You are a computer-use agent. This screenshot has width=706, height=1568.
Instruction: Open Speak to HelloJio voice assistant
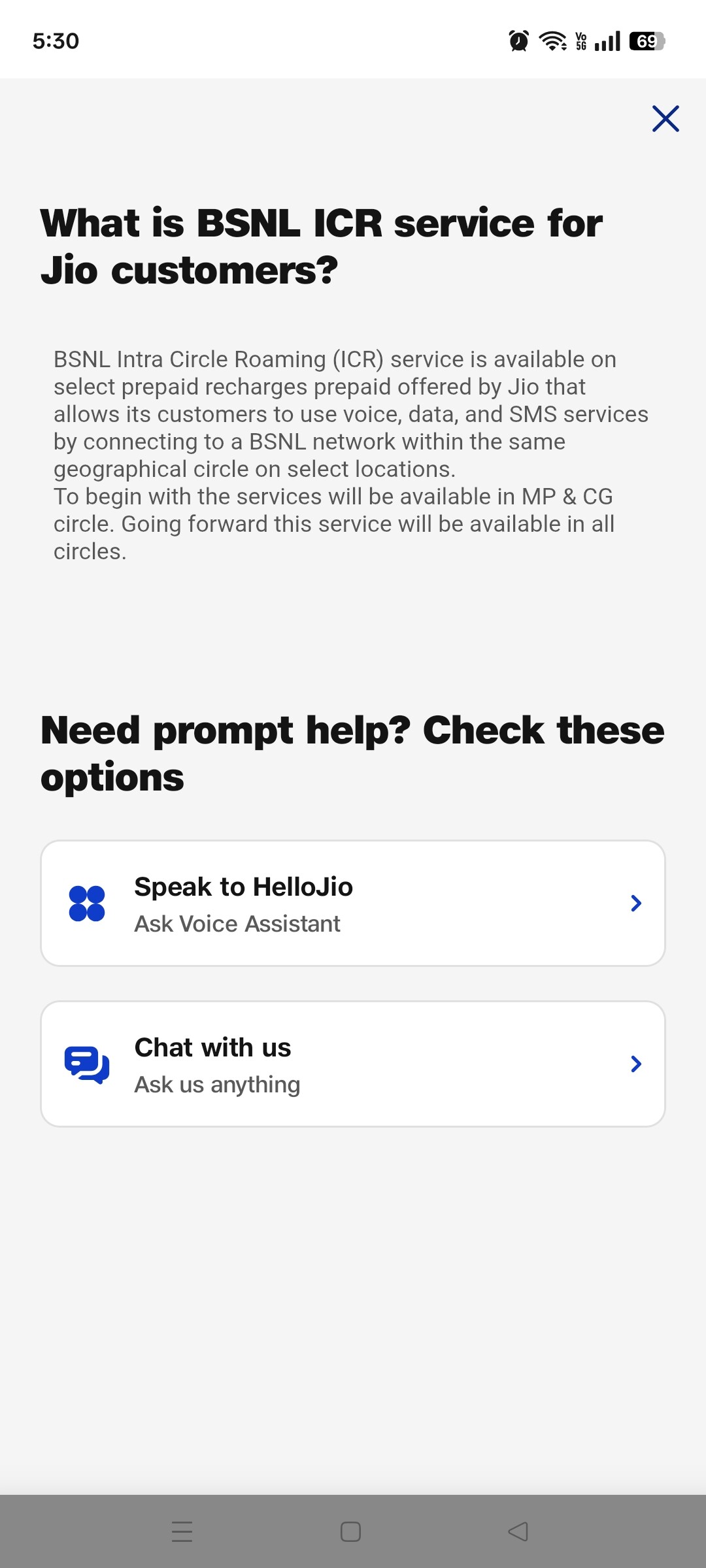[x=353, y=904]
